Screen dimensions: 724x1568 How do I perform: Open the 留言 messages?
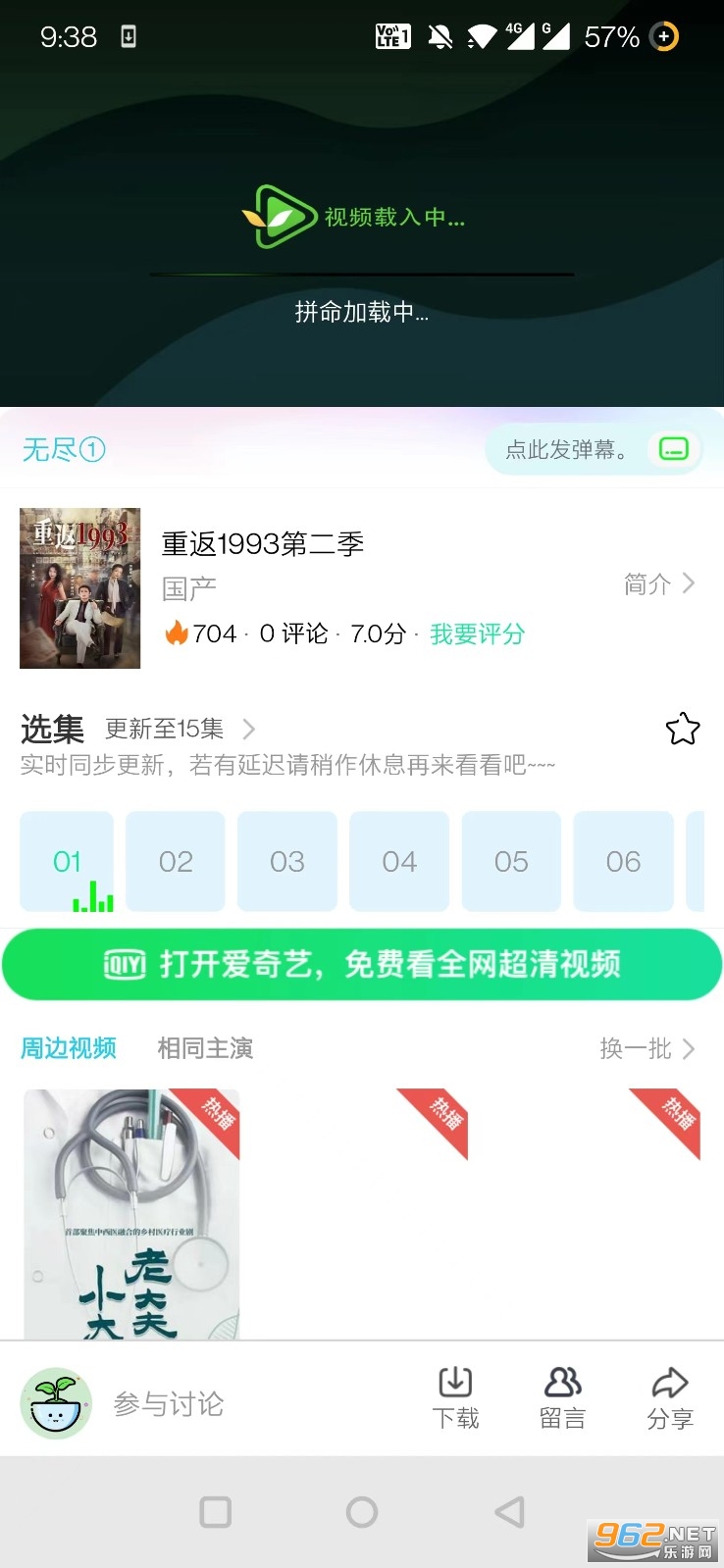tap(562, 1398)
